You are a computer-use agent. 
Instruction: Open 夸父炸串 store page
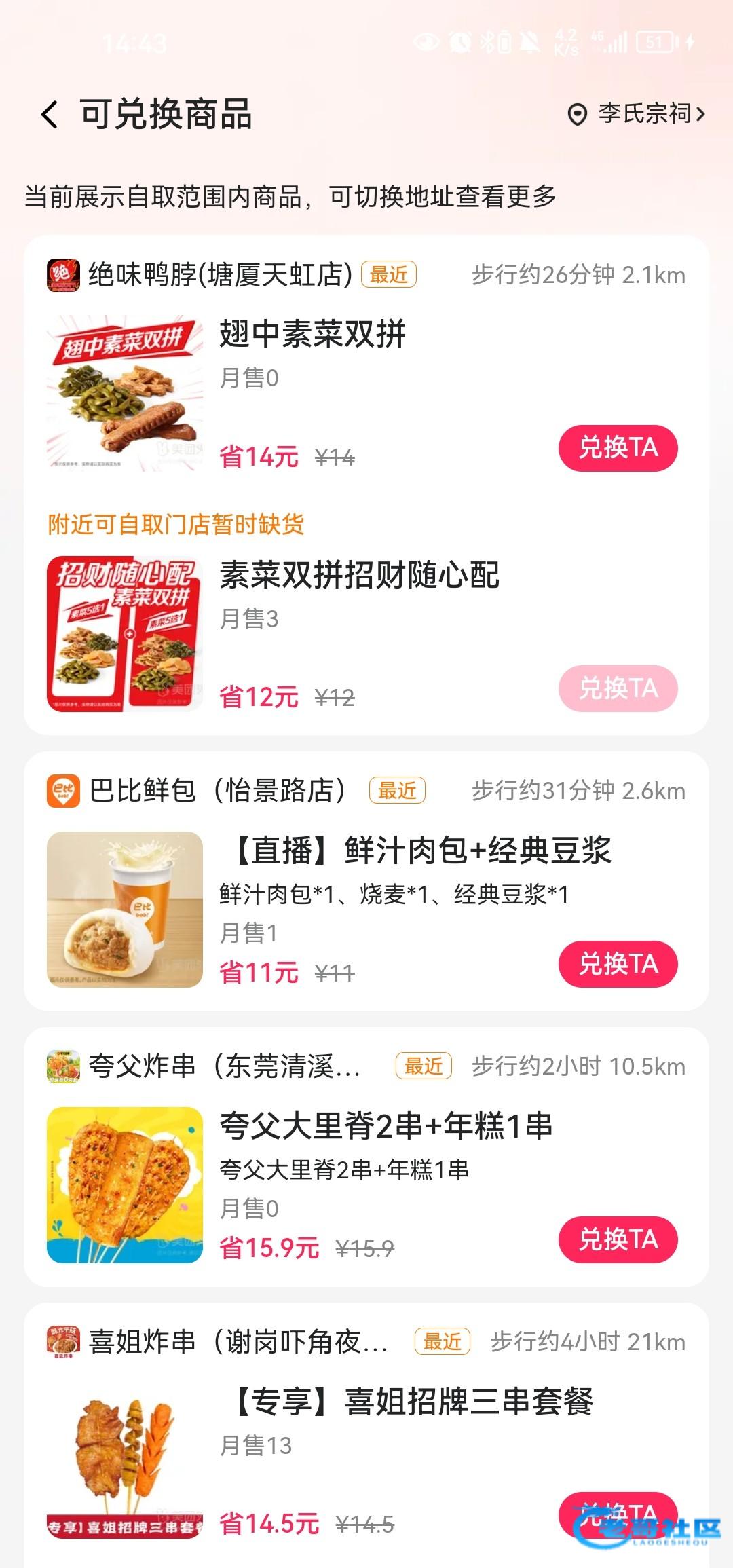point(224,1066)
